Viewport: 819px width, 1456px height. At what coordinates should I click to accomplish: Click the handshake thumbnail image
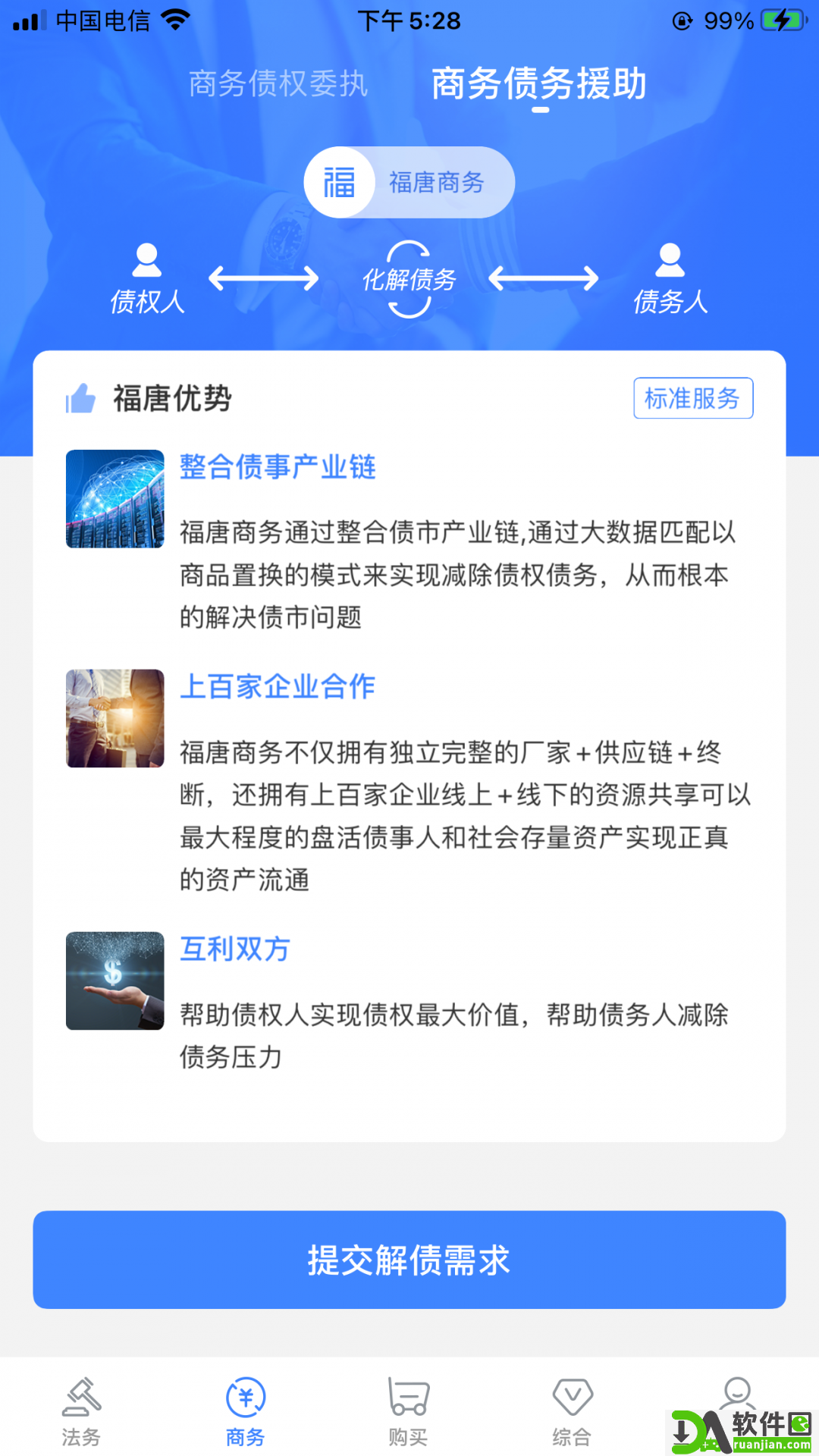(x=115, y=717)
